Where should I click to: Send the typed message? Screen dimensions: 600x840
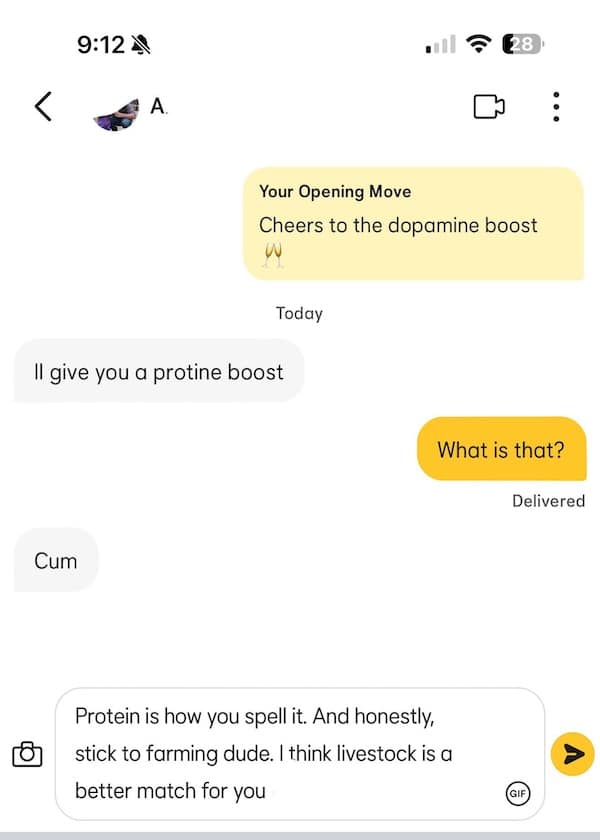pos(573,754)
